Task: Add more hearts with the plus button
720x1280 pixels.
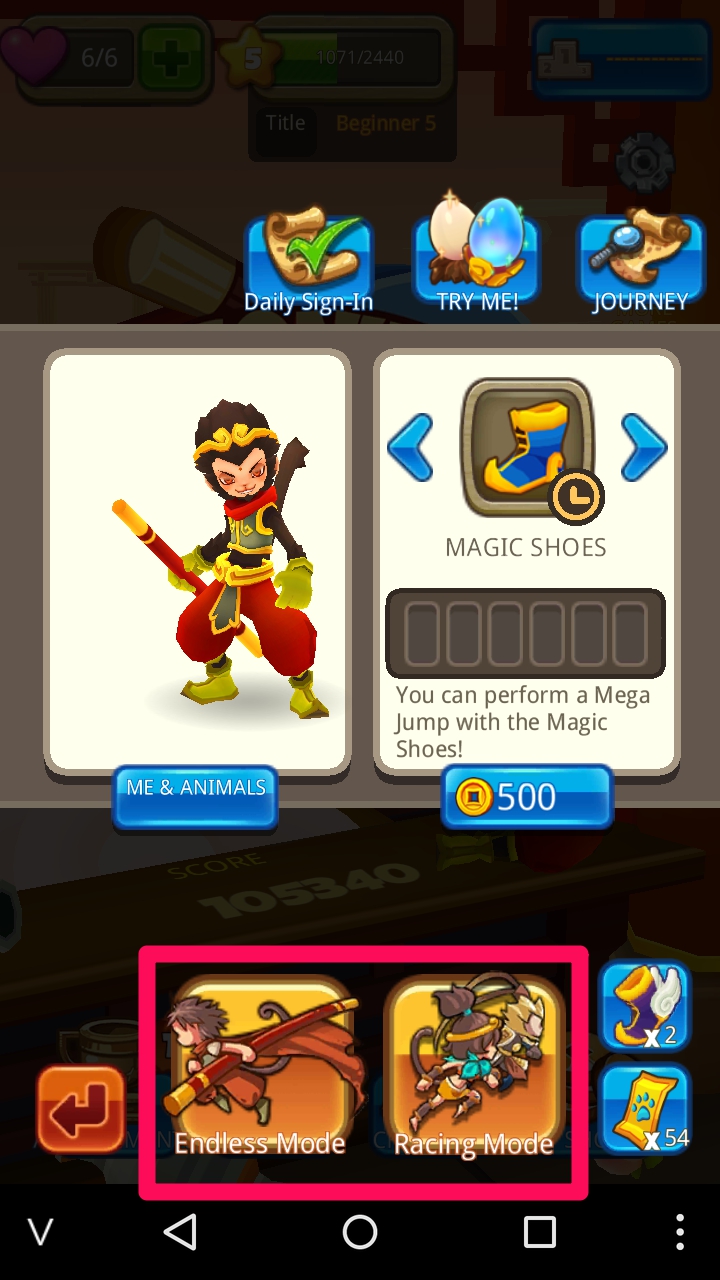Action: point(170,57)
